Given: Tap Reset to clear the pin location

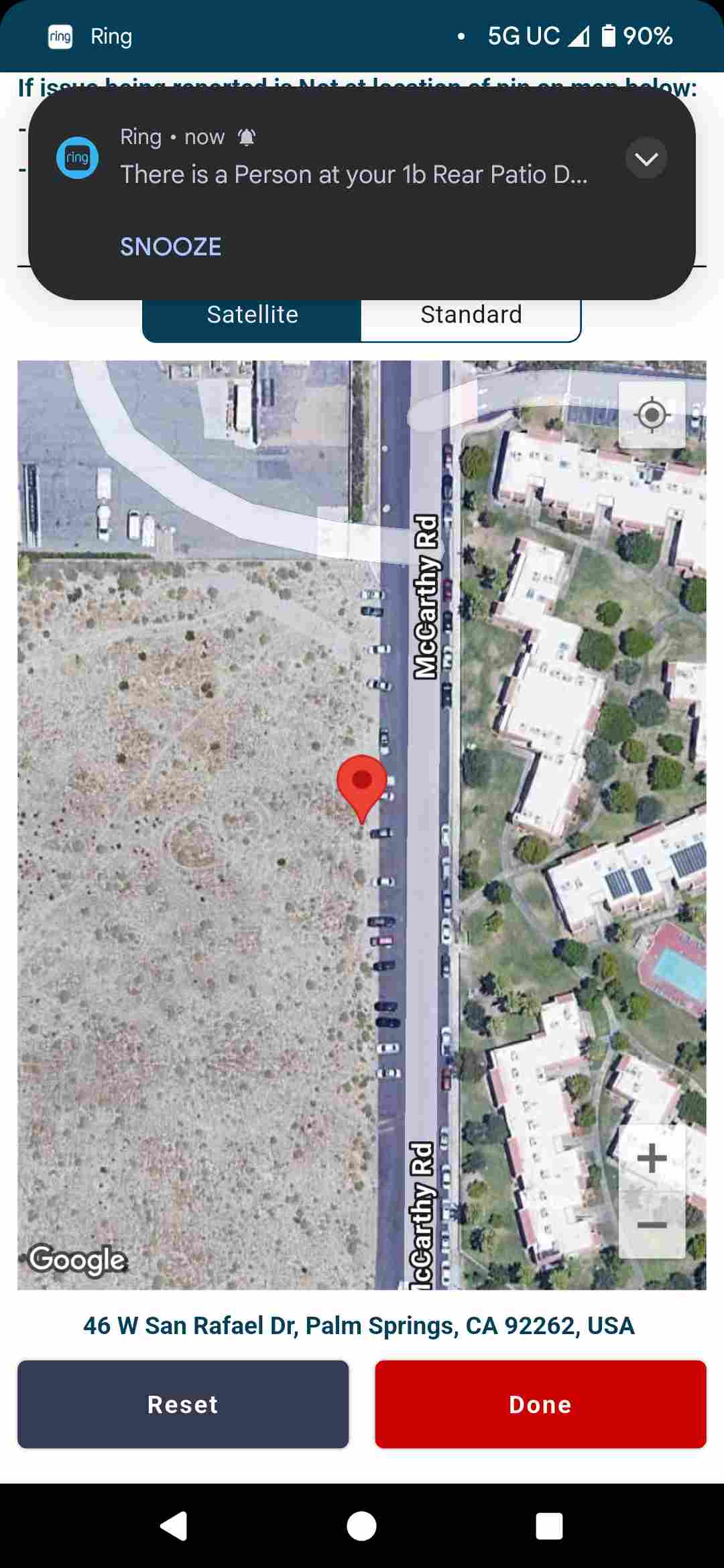Looking at the screenshot, I should 183,1404.
